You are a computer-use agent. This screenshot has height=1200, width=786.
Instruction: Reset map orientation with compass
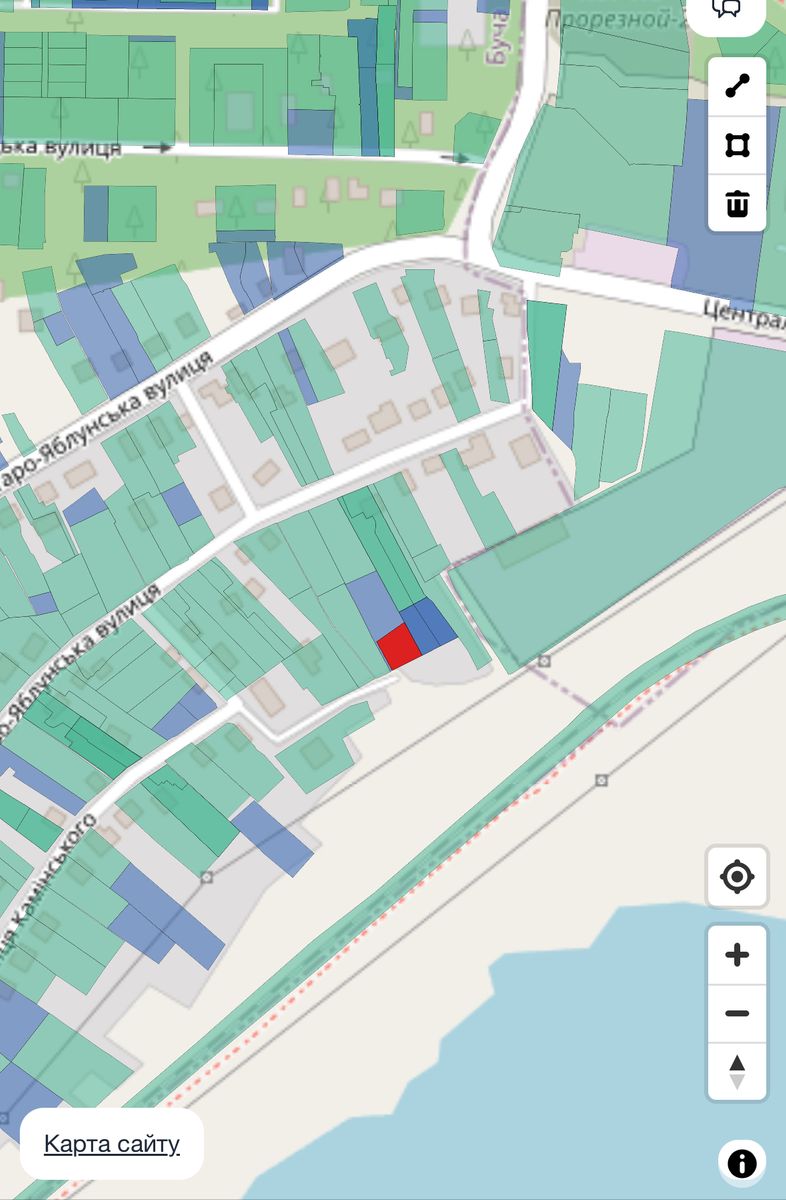coord(737,1071)
